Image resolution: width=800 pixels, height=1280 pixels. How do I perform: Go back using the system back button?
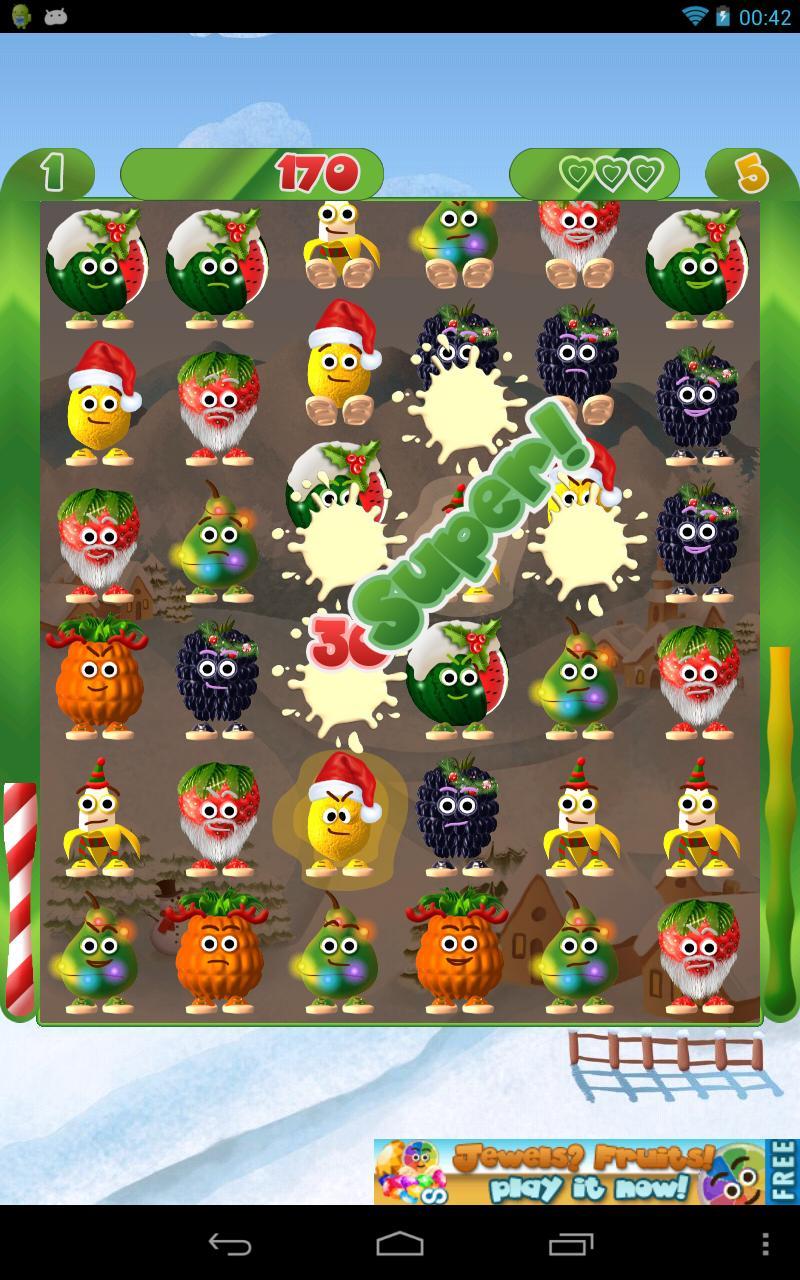click(229, 1244)
